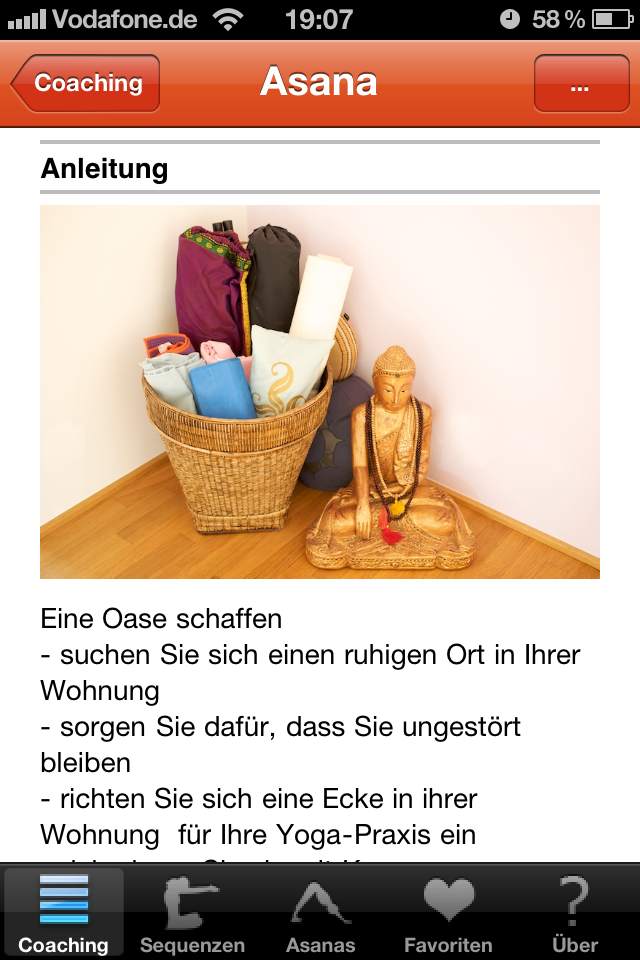Open the Über tab
Screen dimensions: 640x960
(x=575, y=912)
